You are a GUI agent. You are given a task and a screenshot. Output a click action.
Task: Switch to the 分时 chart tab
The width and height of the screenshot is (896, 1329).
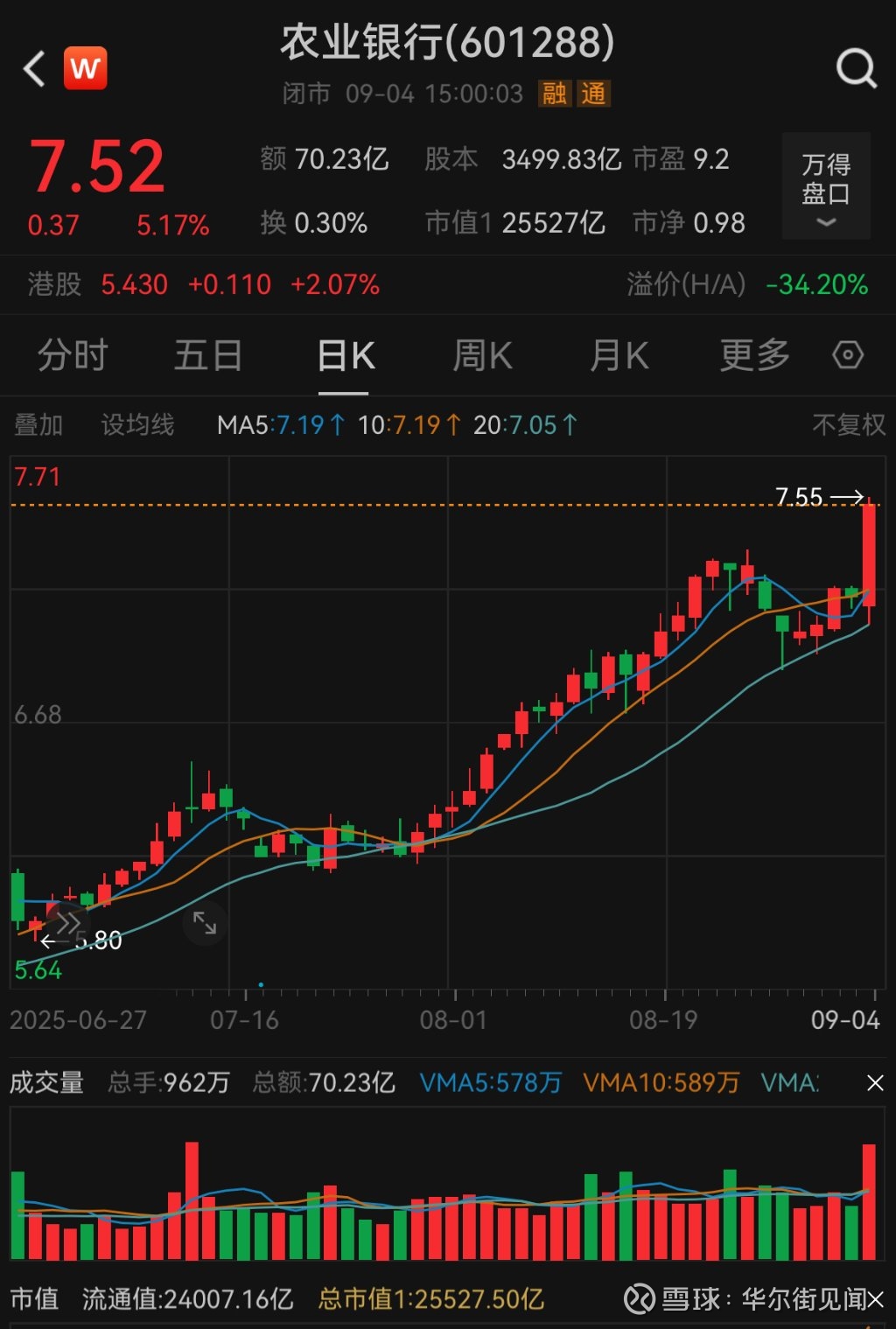[x=73, y=356]
